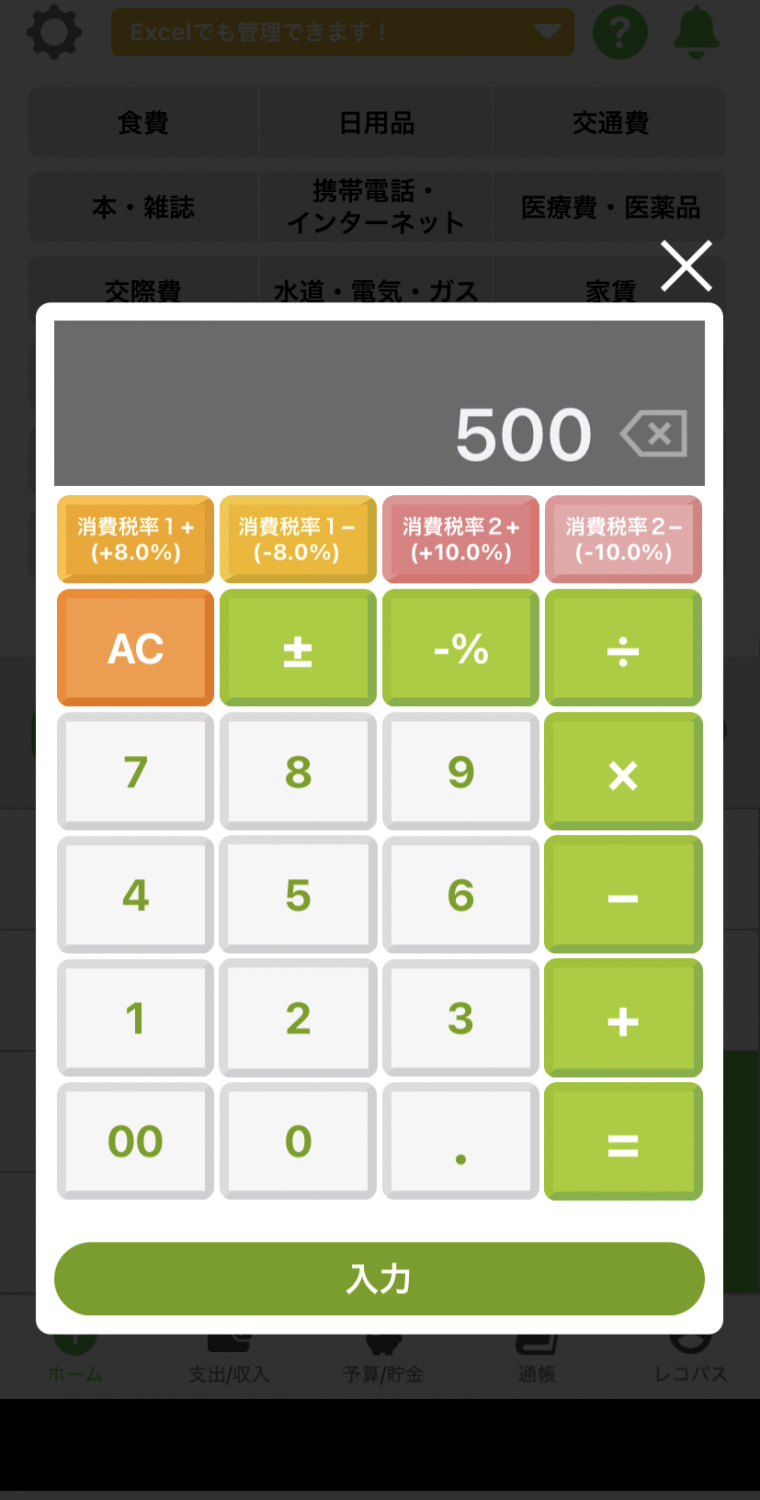The image size is (760, 1500).
Task: Select the minus − operator
Action: coord(623,895)
